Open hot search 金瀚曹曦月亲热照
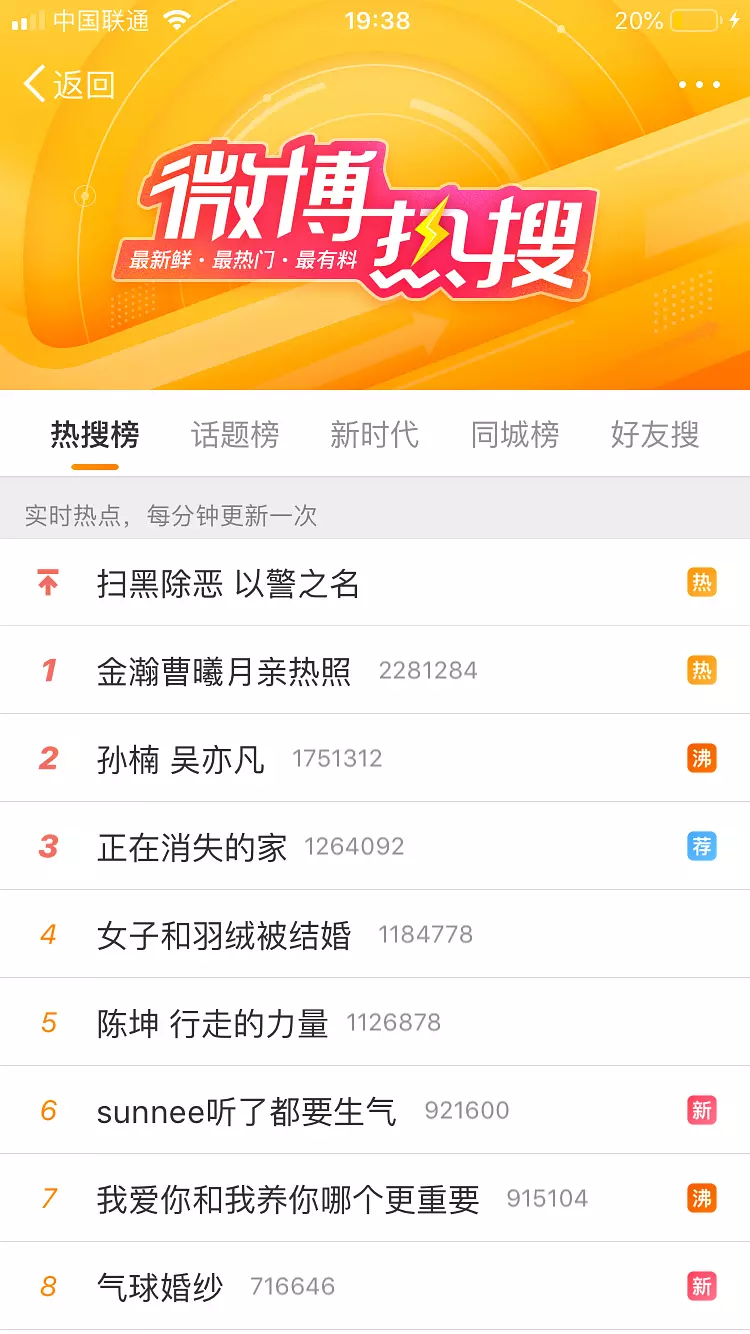750x1334 pixels. click(x=375, y=670)
